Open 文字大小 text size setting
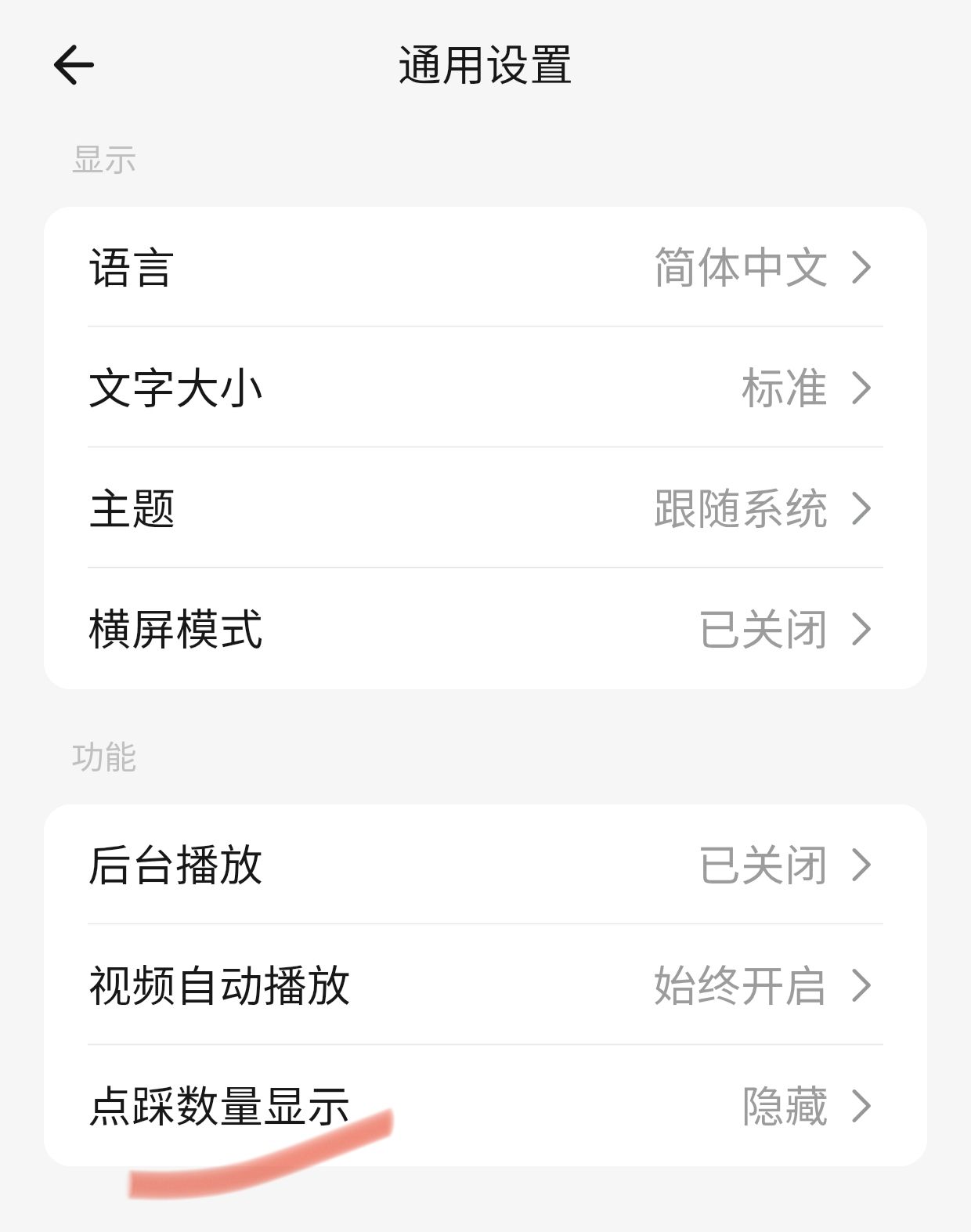 tap(485, 388)
